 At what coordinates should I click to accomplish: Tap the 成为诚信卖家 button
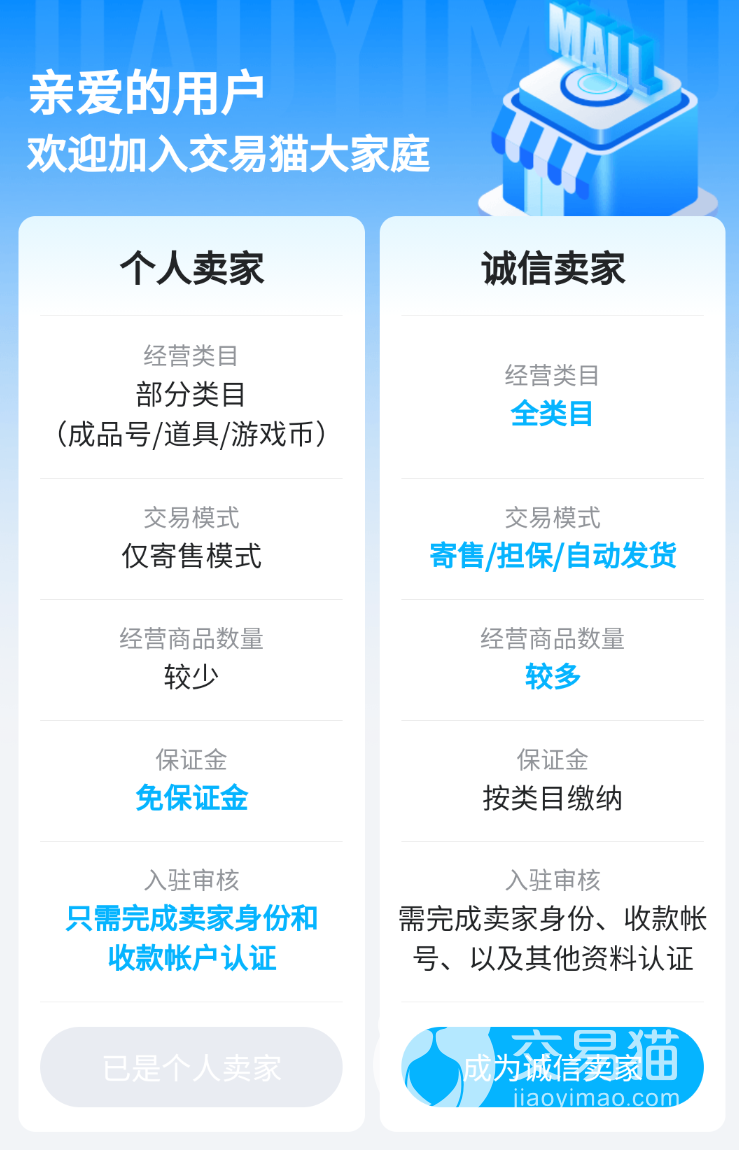click(x=552, y=1067)
